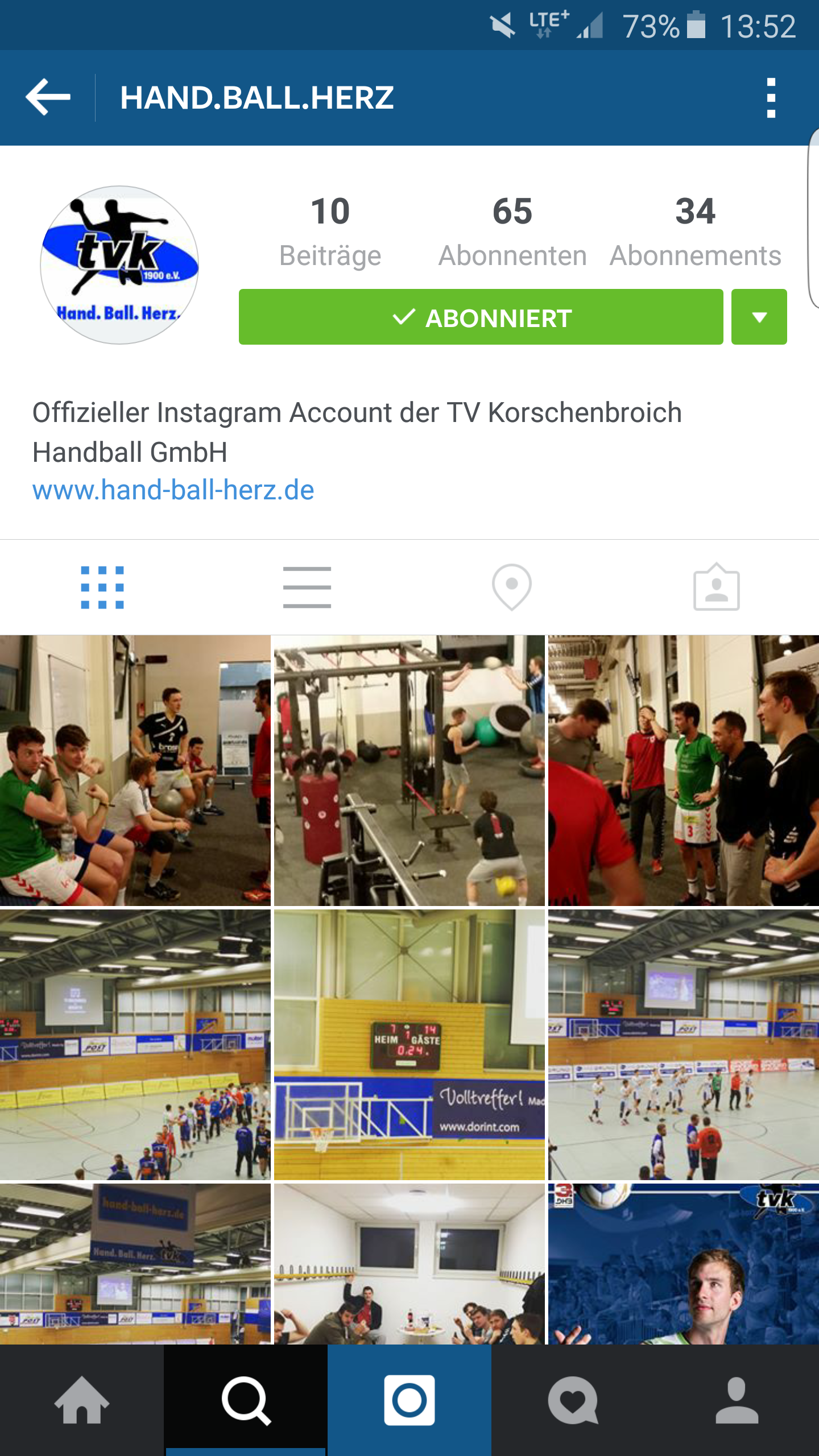Tap the green Abonniert button

point(481,317)
